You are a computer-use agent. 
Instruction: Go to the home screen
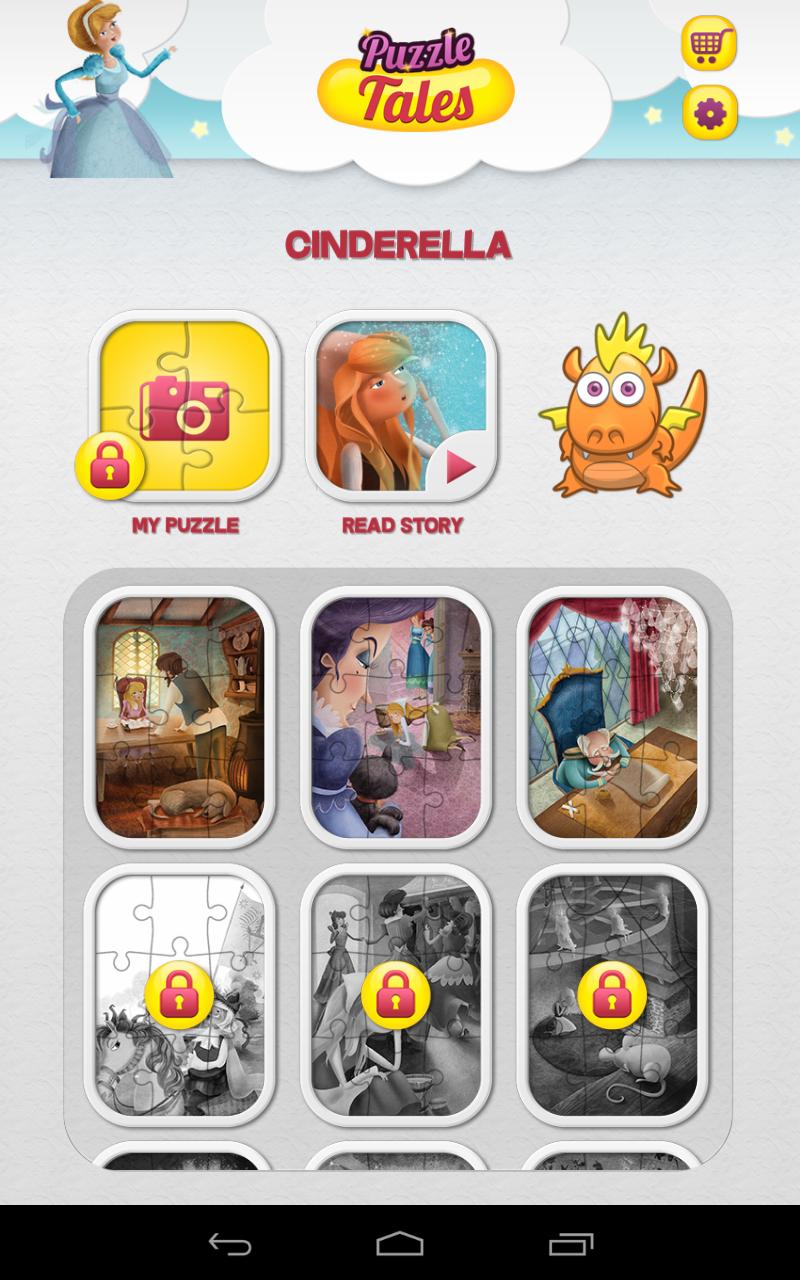tap(400, 1244)
